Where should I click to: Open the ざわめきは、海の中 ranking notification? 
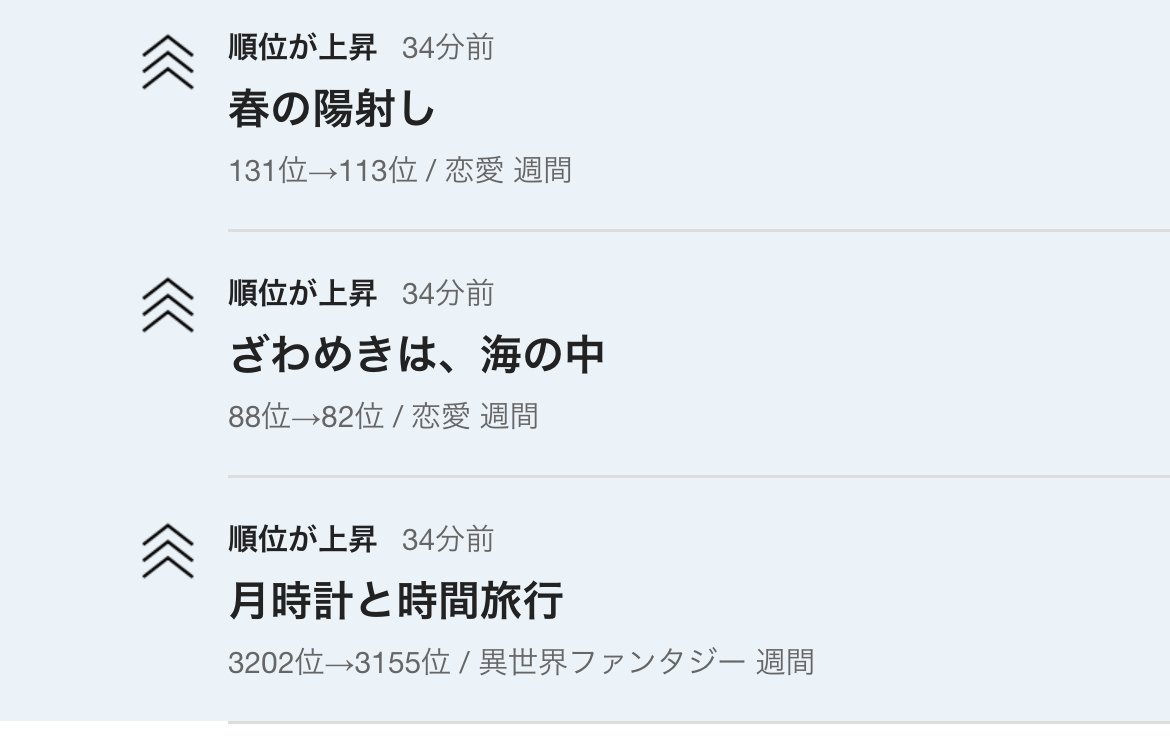tap(416, 356)
